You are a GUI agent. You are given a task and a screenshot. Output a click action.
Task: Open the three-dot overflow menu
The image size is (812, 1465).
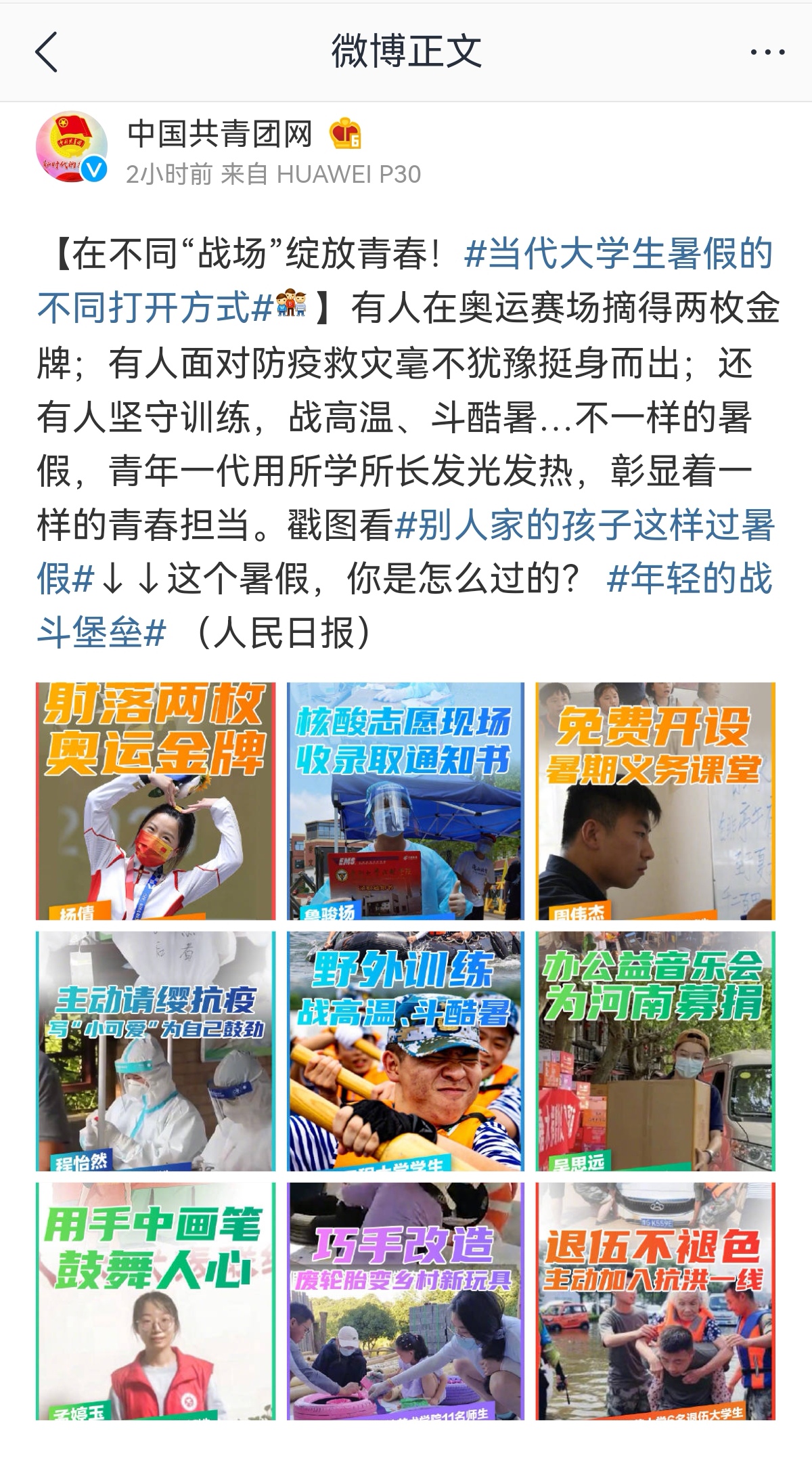[767, 52]
